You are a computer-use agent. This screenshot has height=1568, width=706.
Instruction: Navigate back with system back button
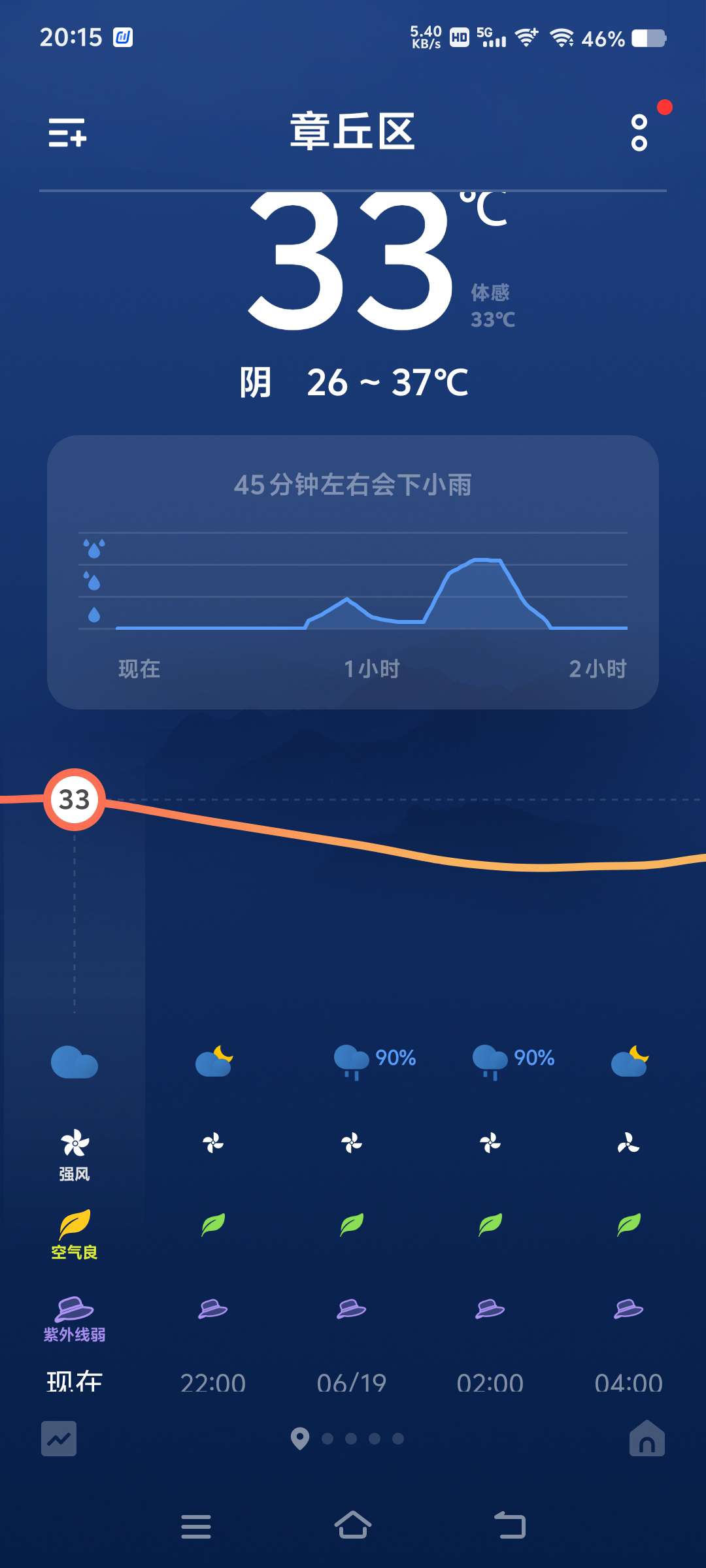point(510,1526)
